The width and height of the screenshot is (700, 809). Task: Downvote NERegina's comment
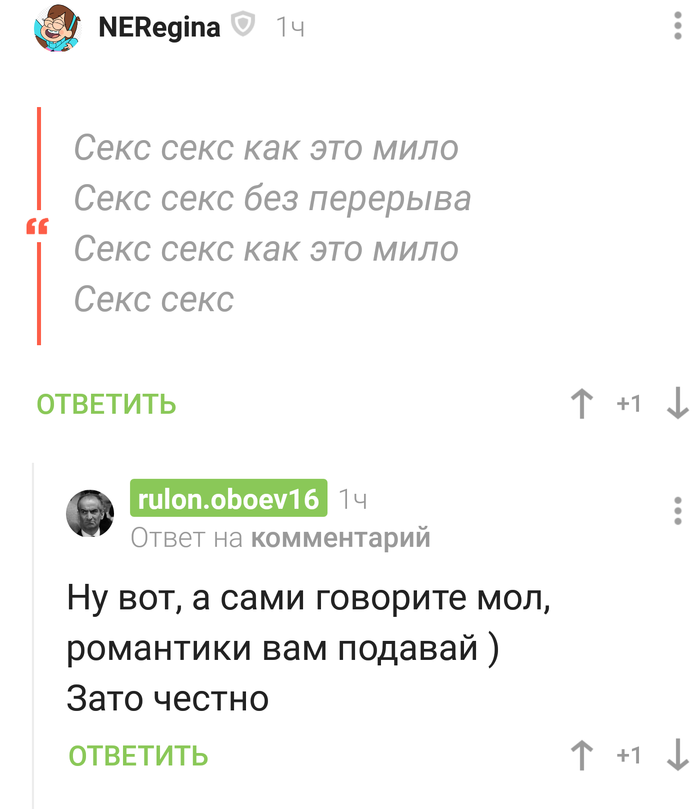pos(677,404)
